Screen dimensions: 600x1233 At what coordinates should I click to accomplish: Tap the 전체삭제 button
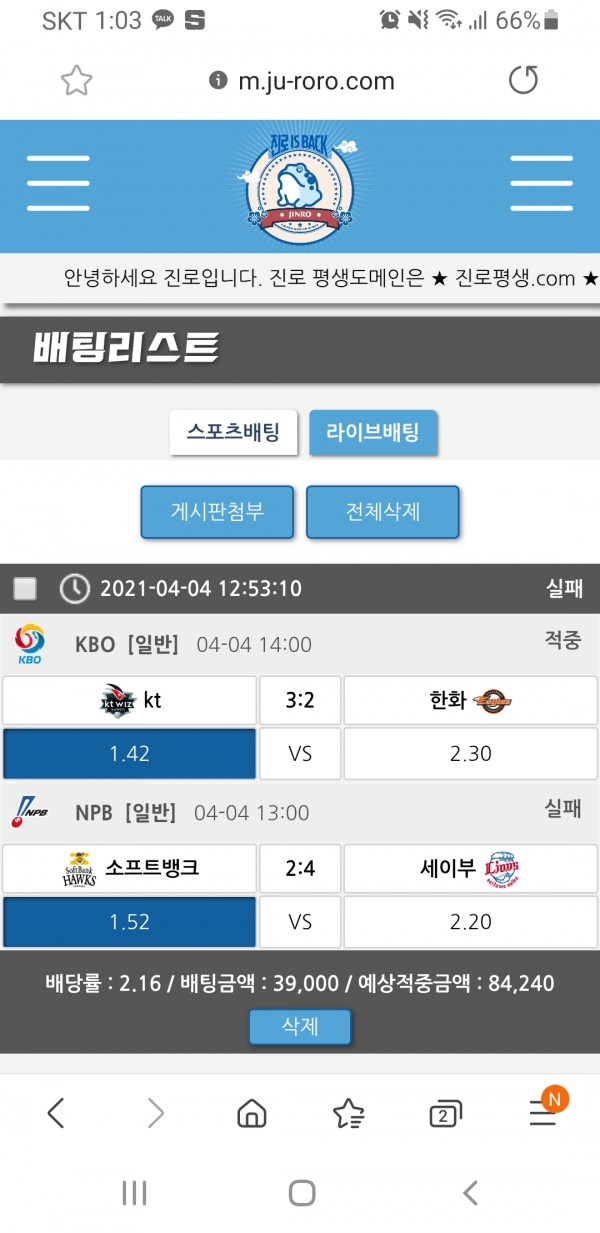click(x=382, y=512)
